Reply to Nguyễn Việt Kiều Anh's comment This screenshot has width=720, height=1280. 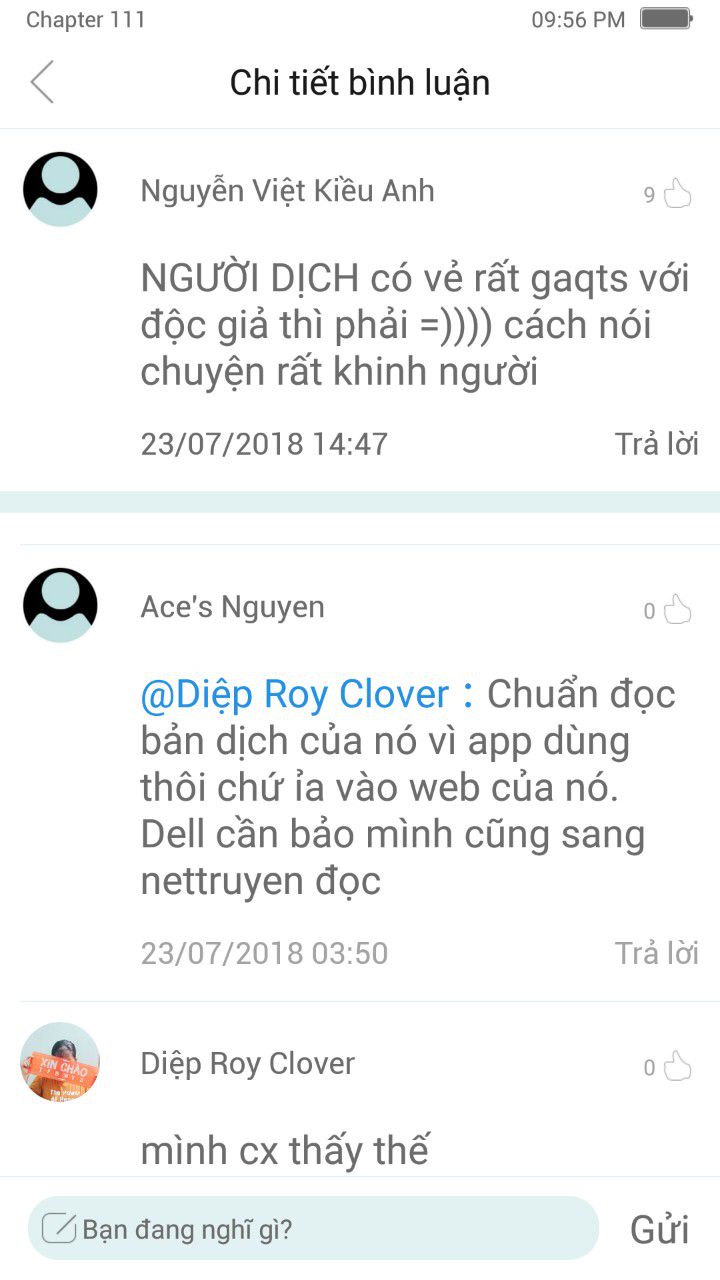click(x=656, y=444)
